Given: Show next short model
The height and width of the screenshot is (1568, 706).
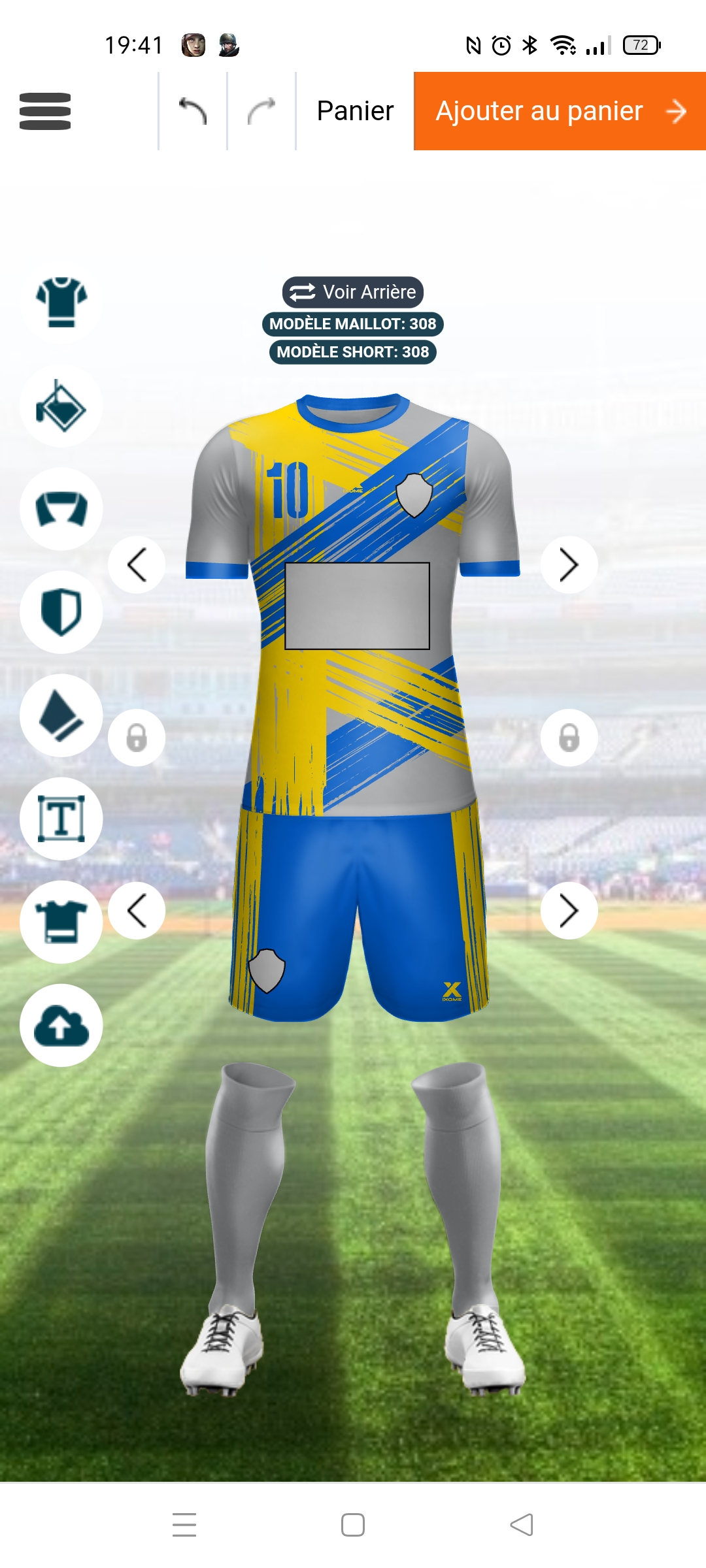Looking at the screenshot, I should pos(569,911).
